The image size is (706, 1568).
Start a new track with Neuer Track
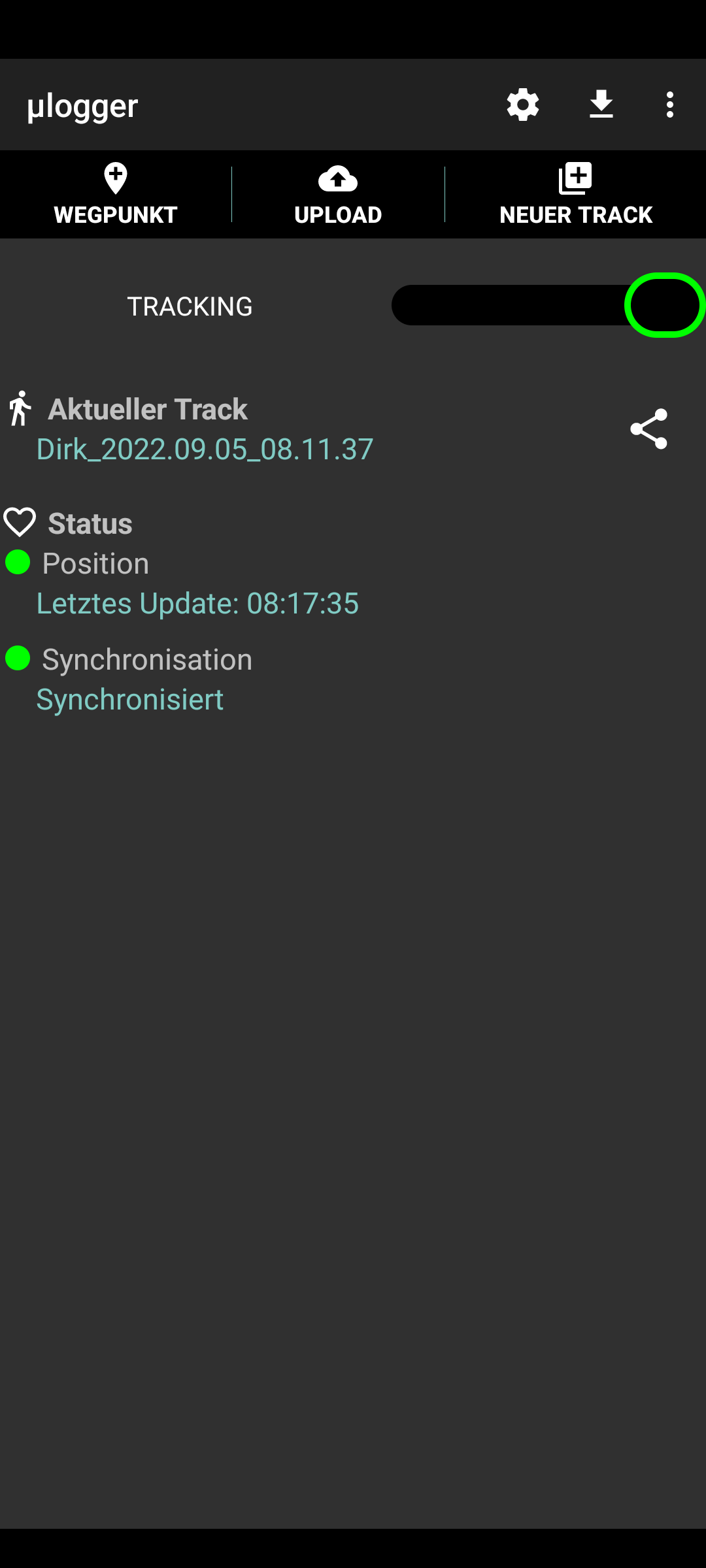coord(576,195)
